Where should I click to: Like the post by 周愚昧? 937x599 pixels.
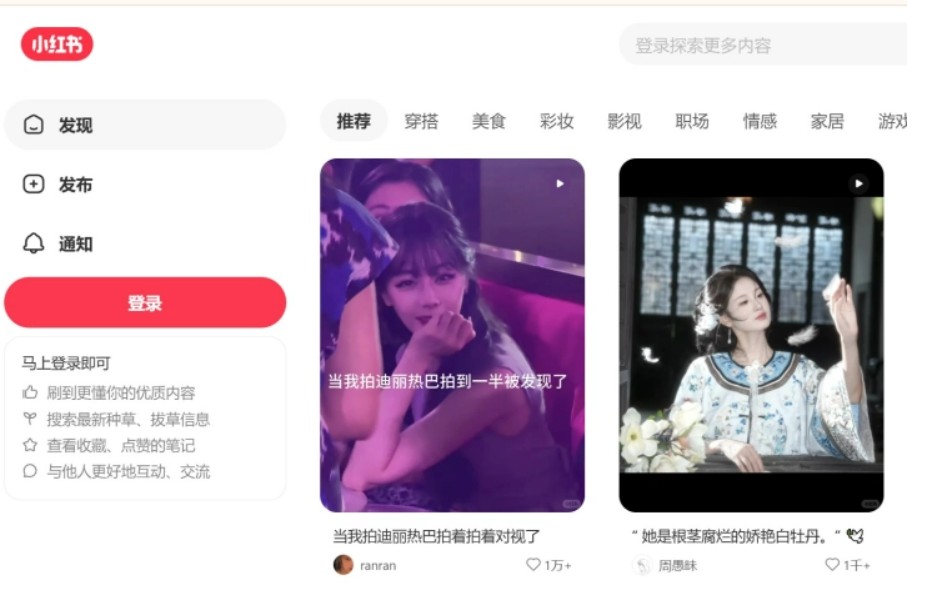pos(832,565)
